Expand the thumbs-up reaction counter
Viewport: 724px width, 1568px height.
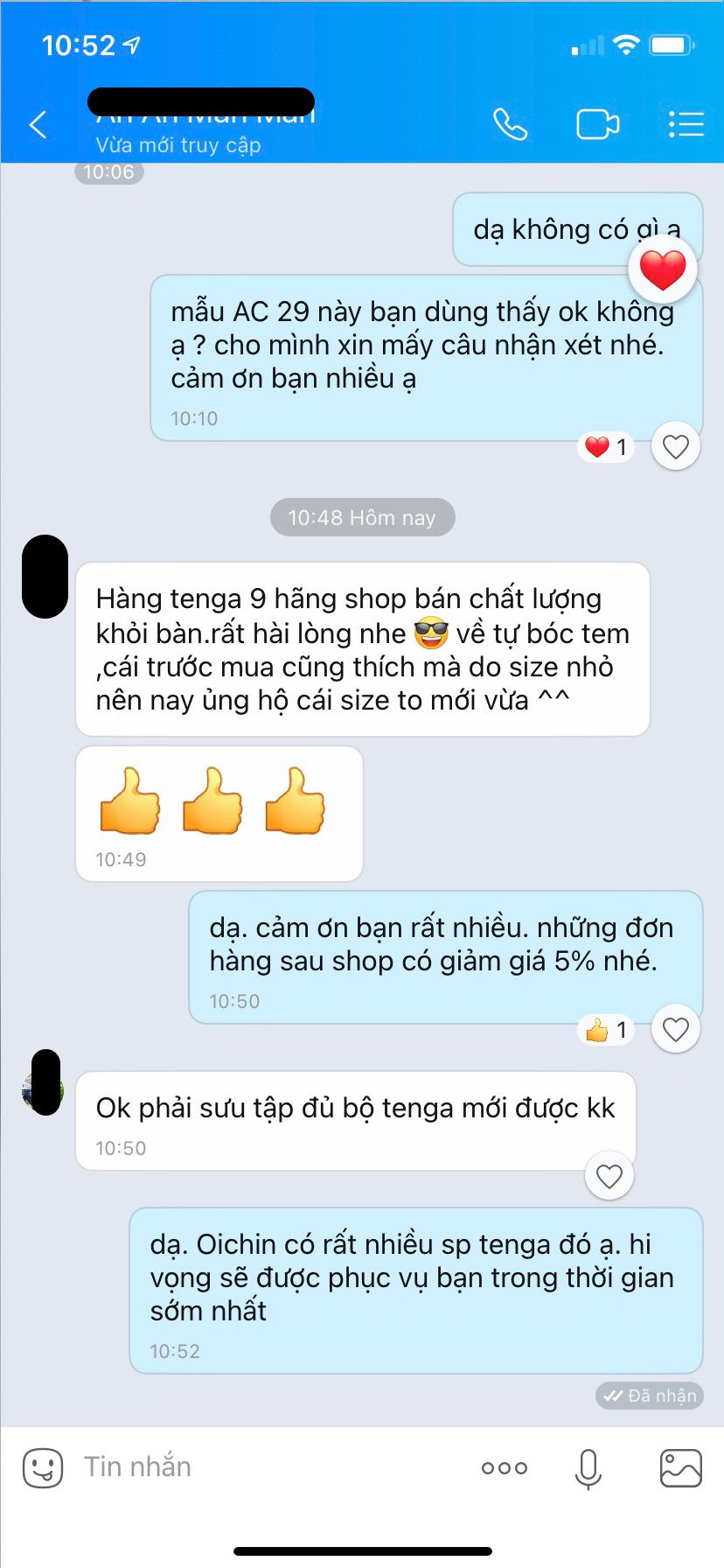coord(605,1030)
